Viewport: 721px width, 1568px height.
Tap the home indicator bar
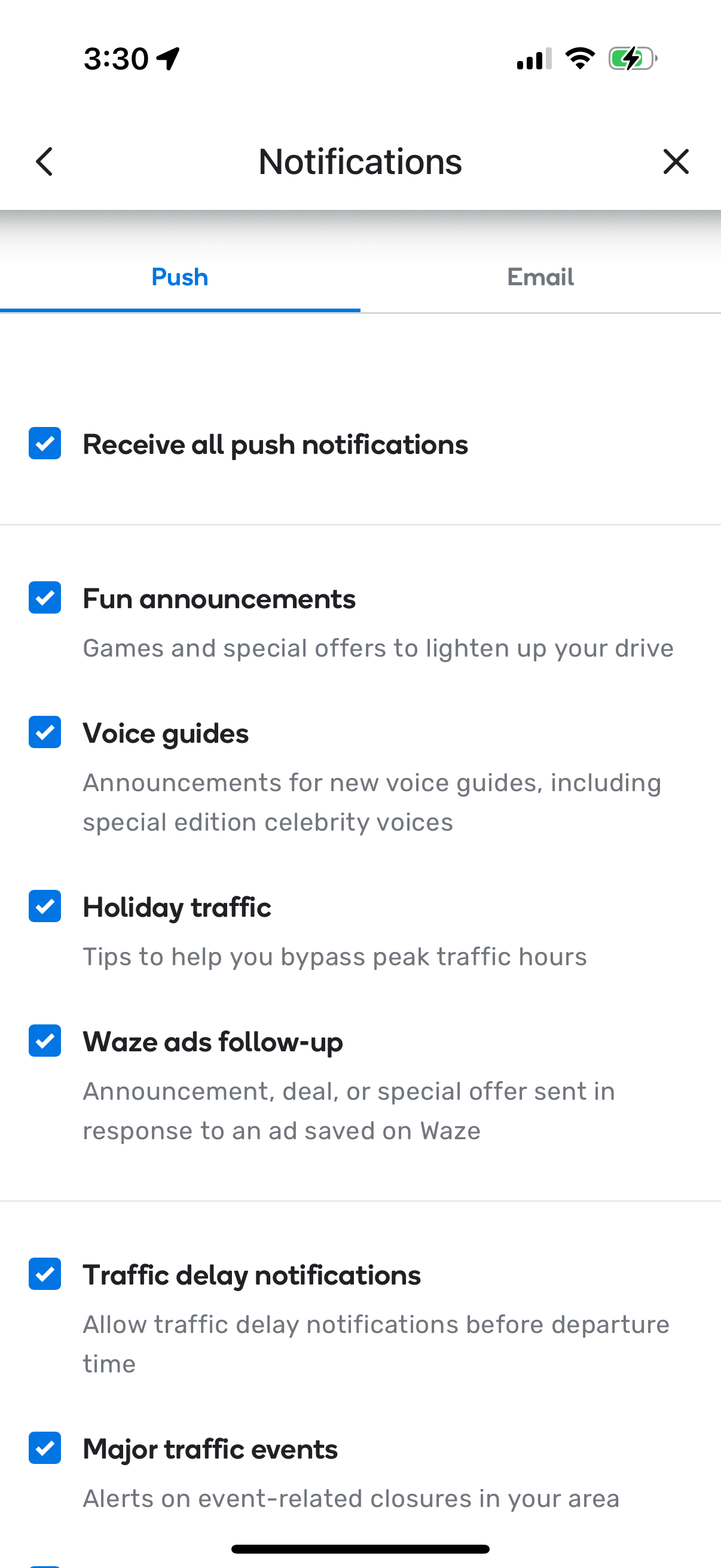(360, 1548)
